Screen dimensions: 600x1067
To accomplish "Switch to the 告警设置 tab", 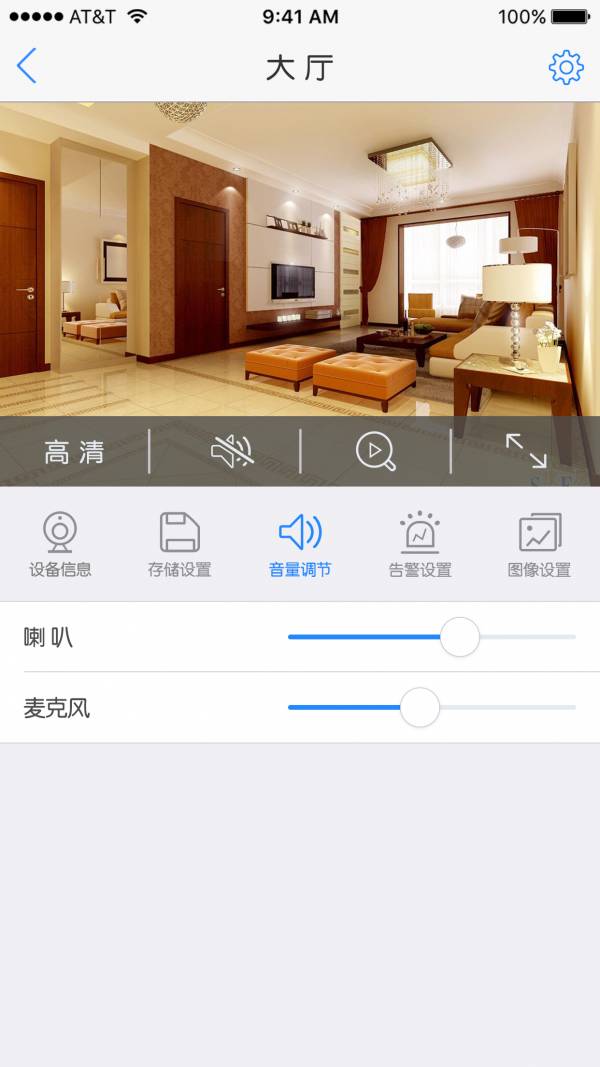I will coord(420,545).
